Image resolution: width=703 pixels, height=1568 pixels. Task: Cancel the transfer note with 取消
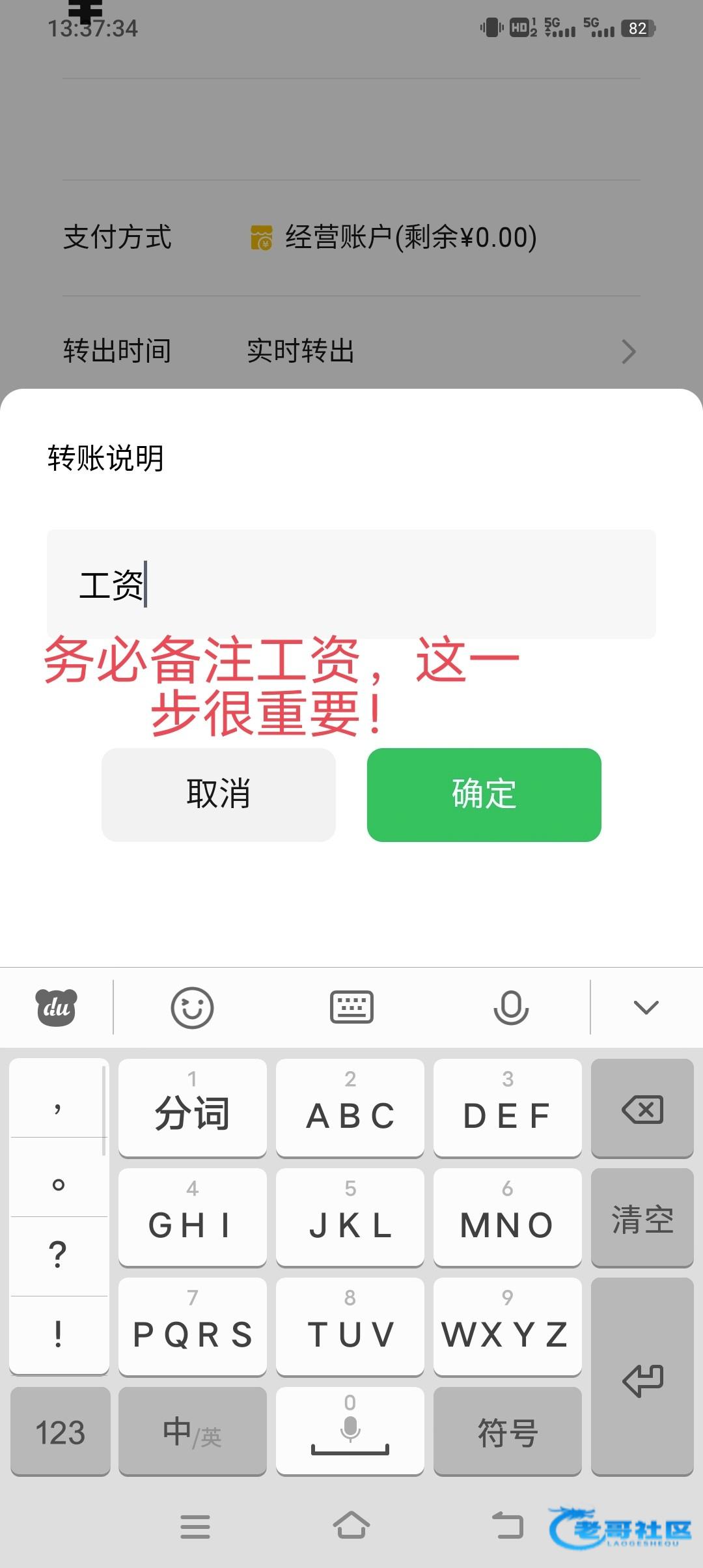click(219, 794)
